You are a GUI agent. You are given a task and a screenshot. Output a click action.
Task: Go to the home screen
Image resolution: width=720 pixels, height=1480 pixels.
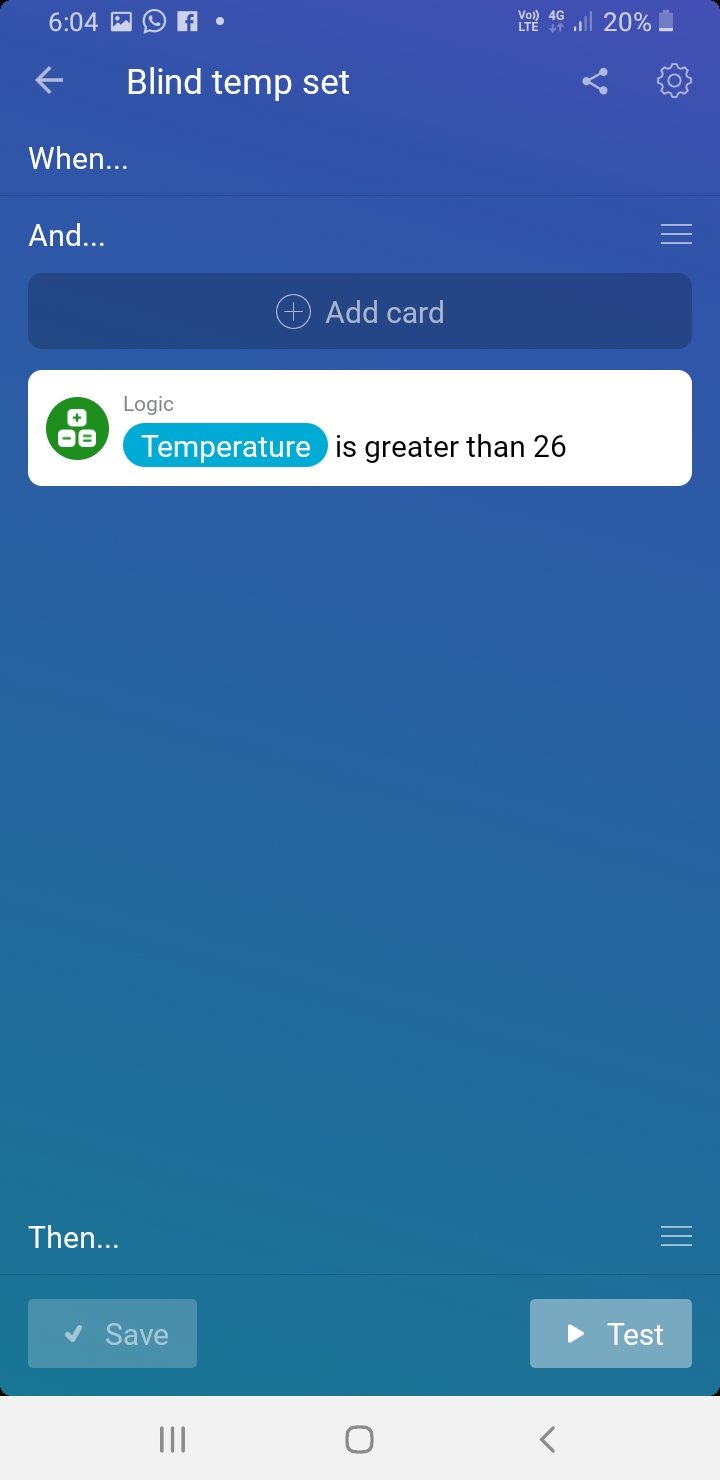[x=359, y=1439]
